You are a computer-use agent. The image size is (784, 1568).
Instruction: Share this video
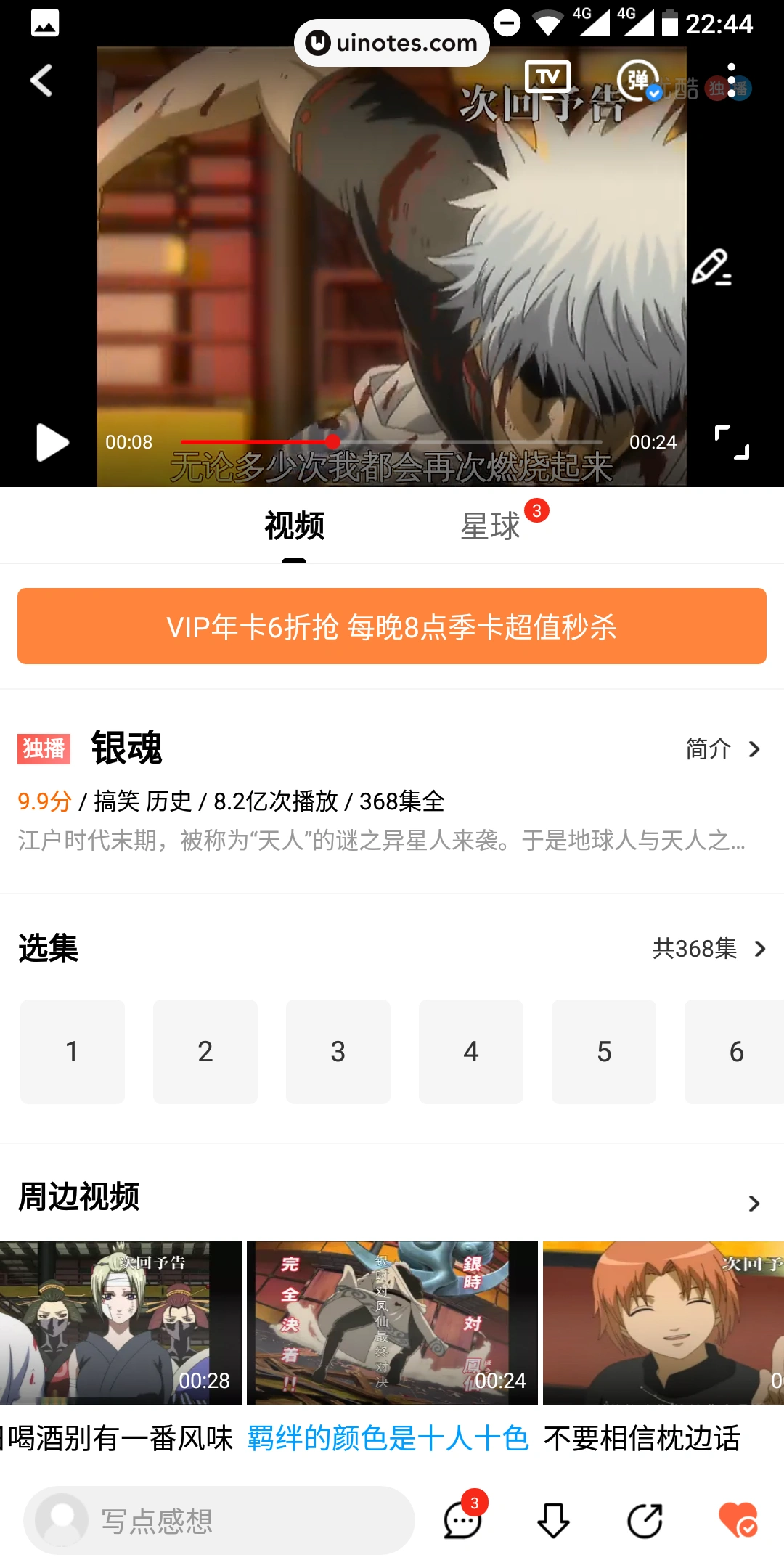point(645,1520)
